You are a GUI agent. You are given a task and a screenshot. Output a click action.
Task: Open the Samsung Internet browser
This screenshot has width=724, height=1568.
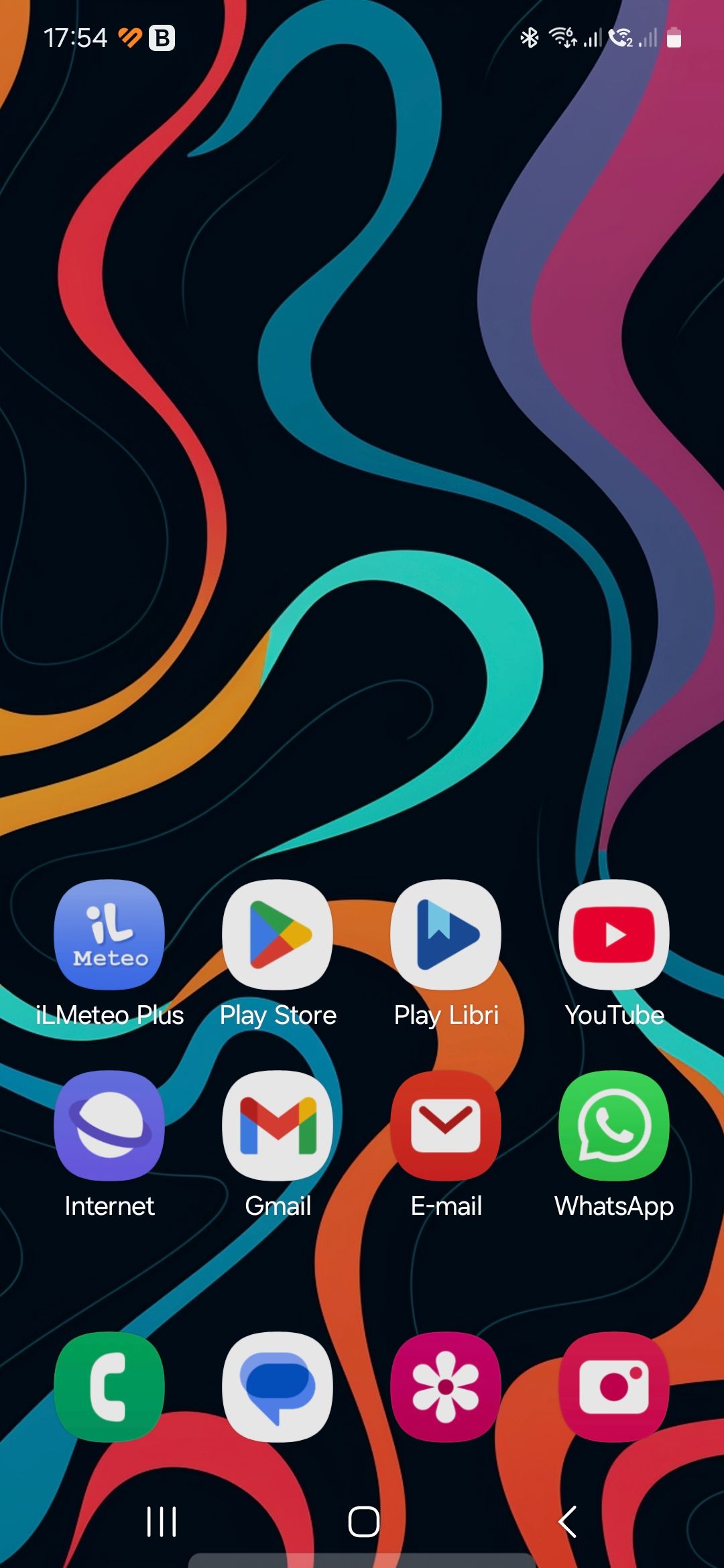109,1125
